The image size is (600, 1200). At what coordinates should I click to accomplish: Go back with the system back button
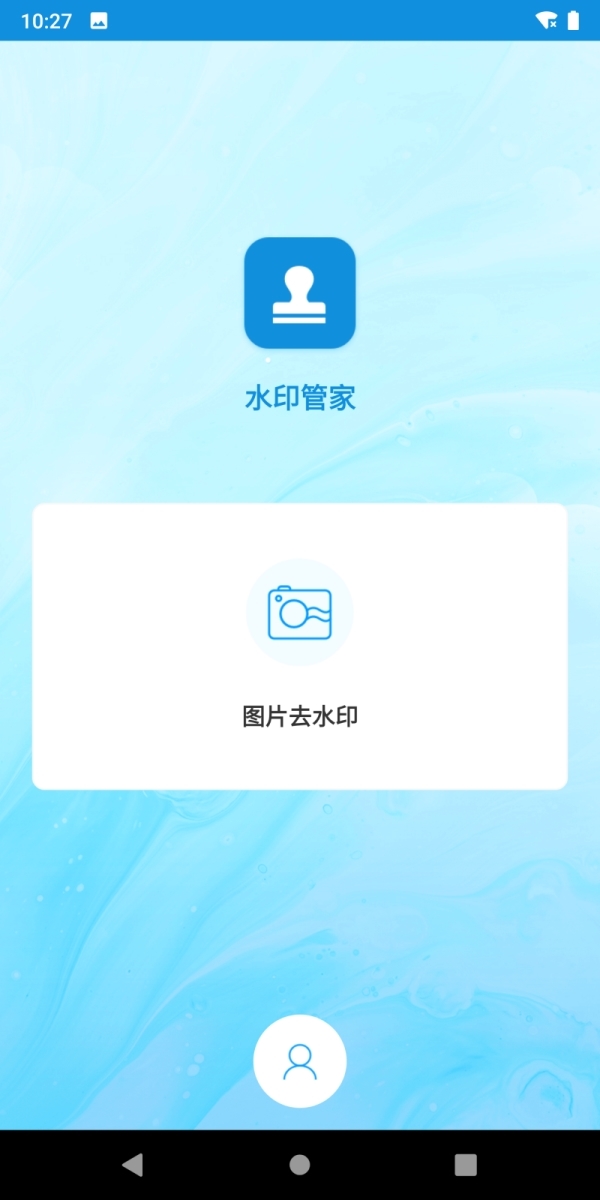(132, 1164)
